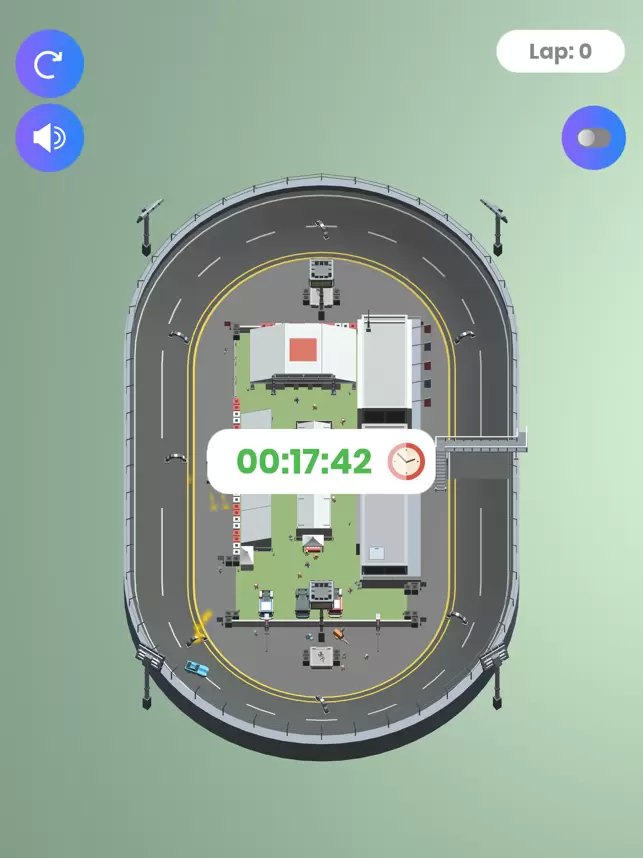The width and height of the screenshot is (643, 858).
Task: Flip the round toggle switch button
Action: [594, 138]
